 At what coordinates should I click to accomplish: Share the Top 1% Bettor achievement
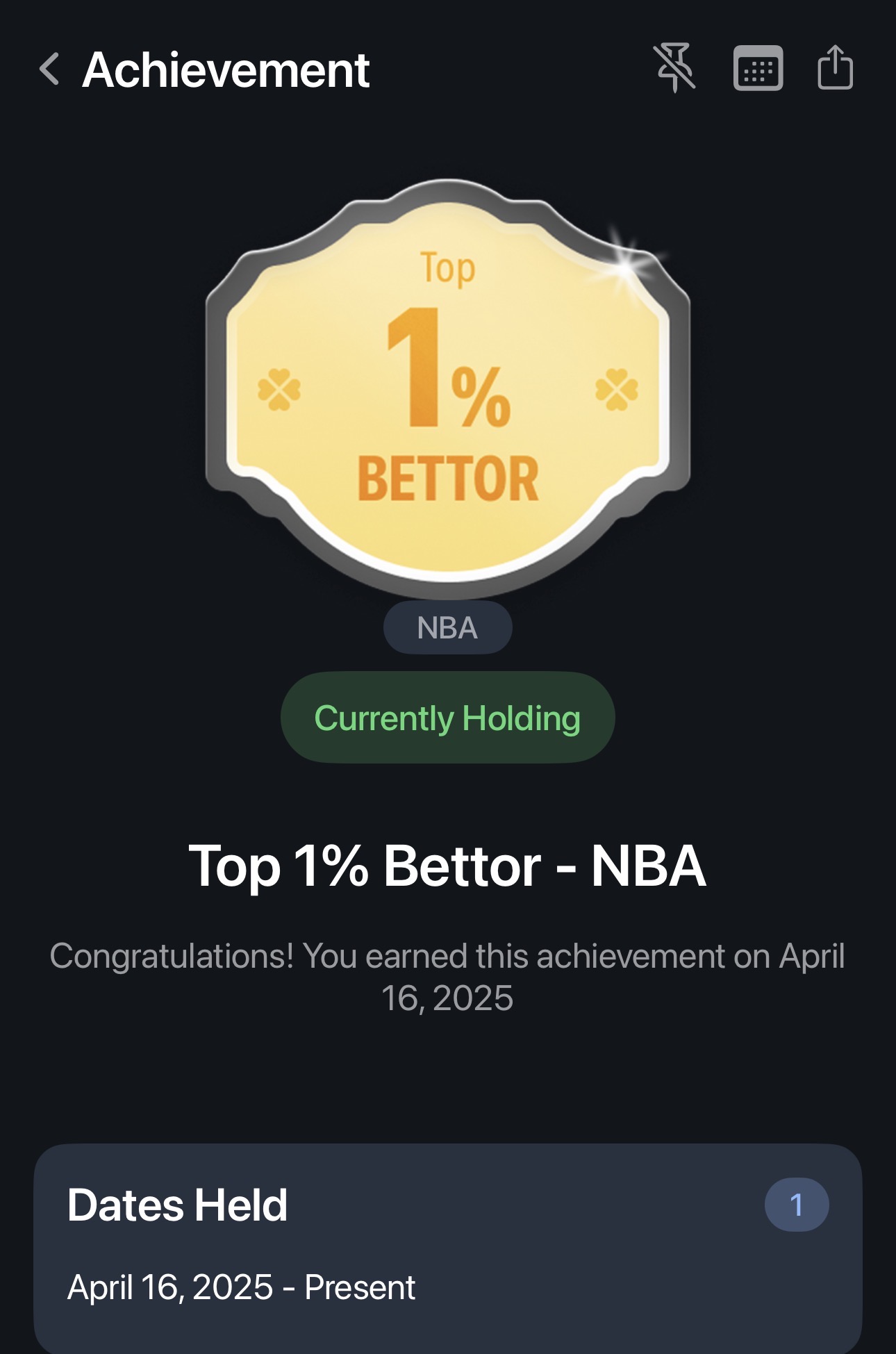pyautogui.click(x=835, y=67)
